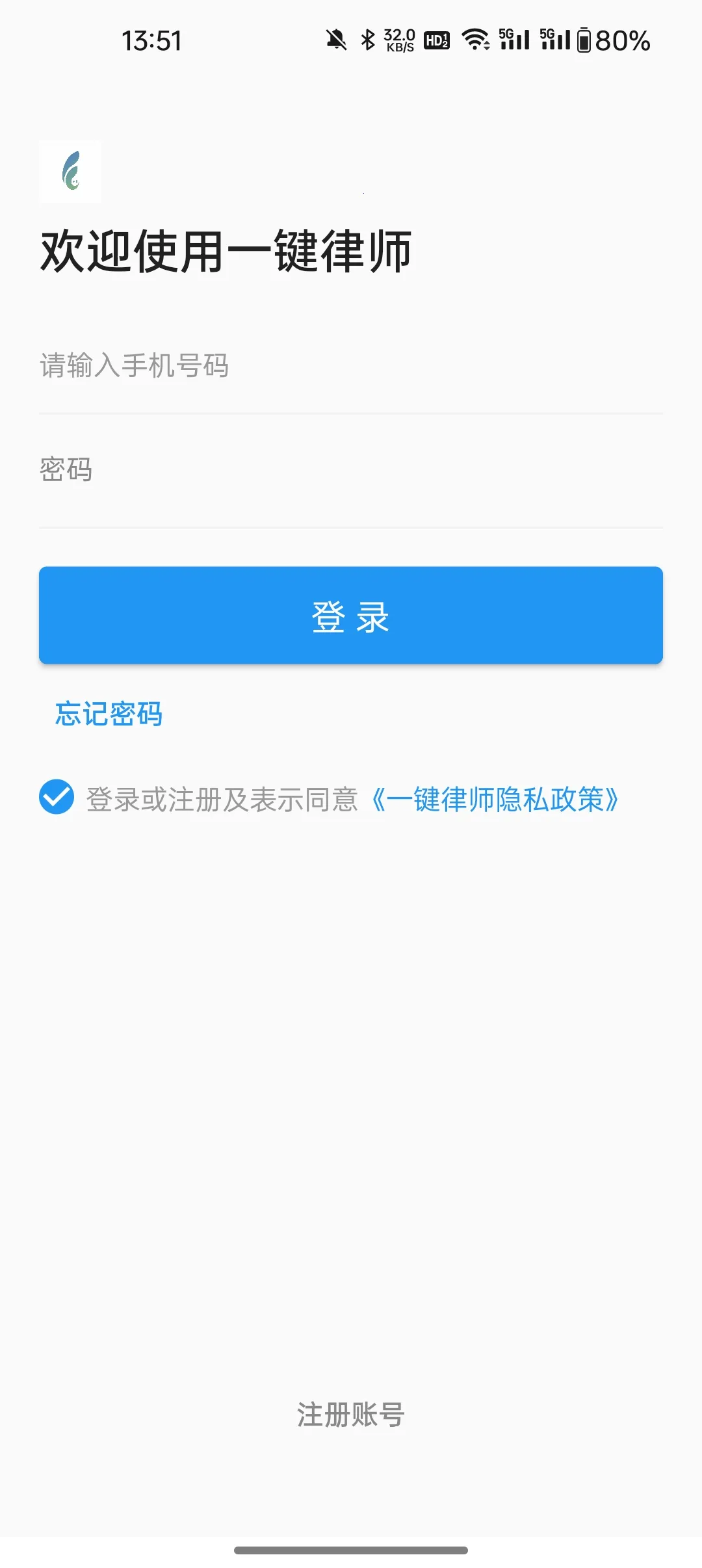Tap the blue 登录 login button

point(351,616)
